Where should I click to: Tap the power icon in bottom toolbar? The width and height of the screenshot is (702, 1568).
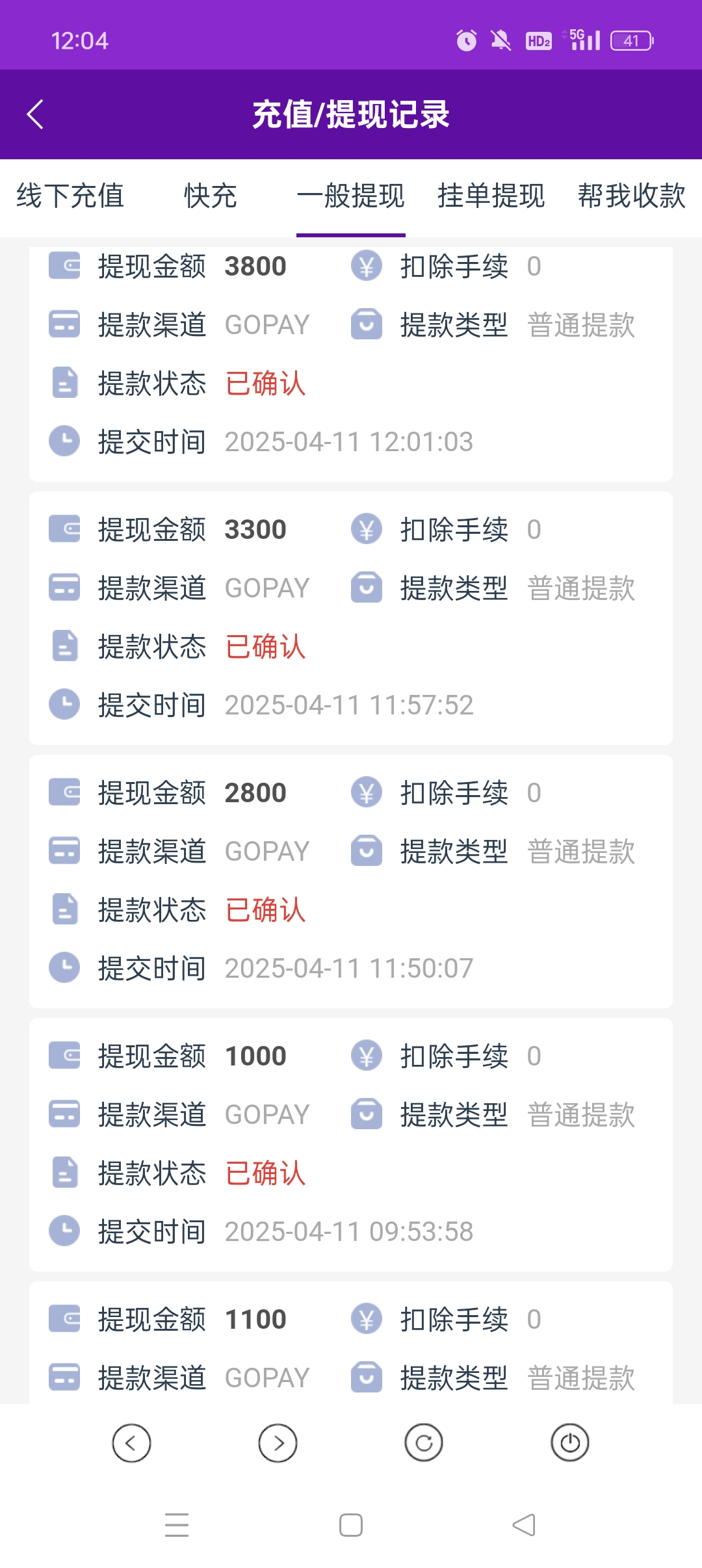coord(570,1443)
